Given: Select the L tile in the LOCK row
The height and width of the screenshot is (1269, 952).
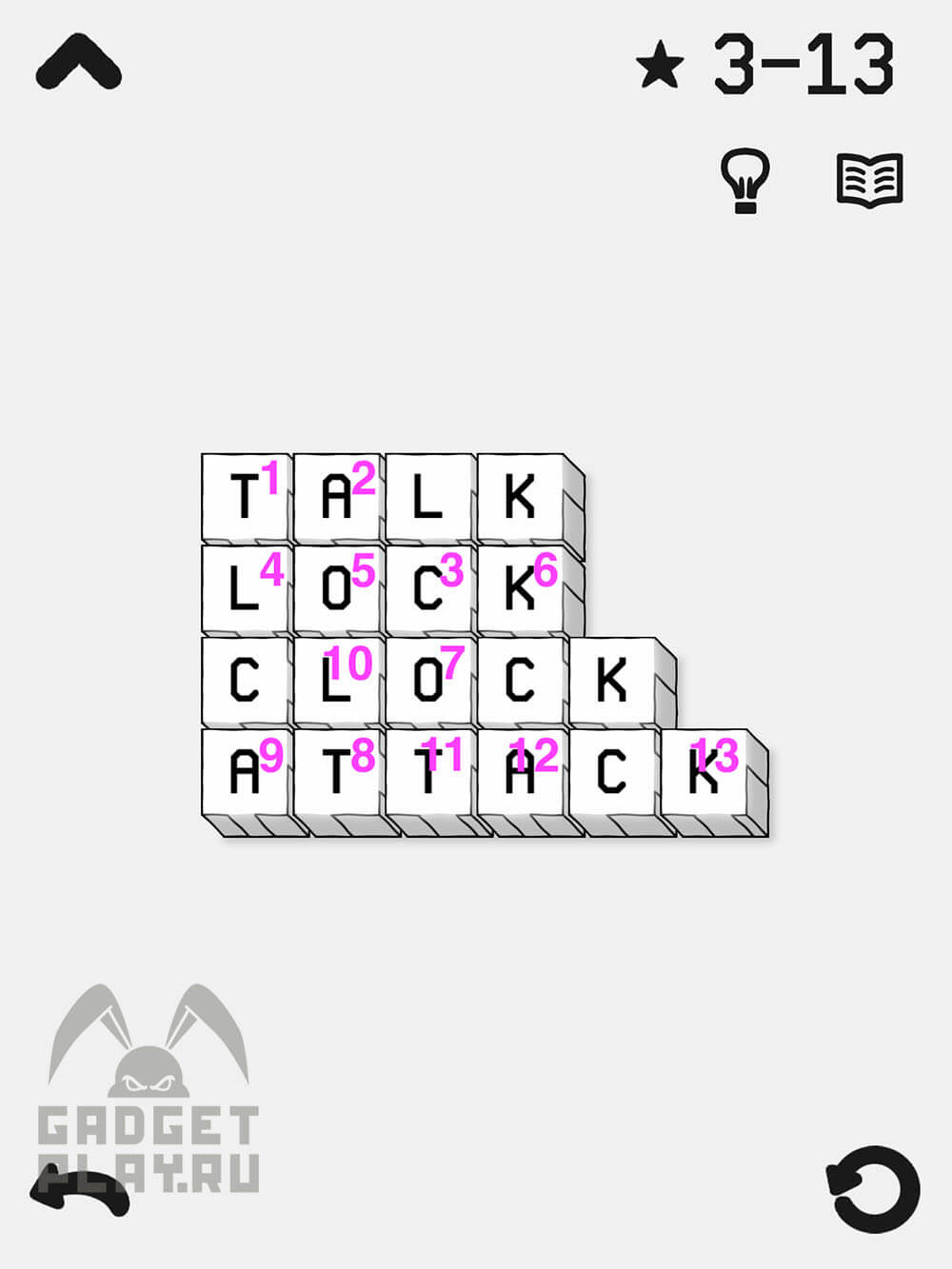Looking at the screenshot, I should coord(245,589).
